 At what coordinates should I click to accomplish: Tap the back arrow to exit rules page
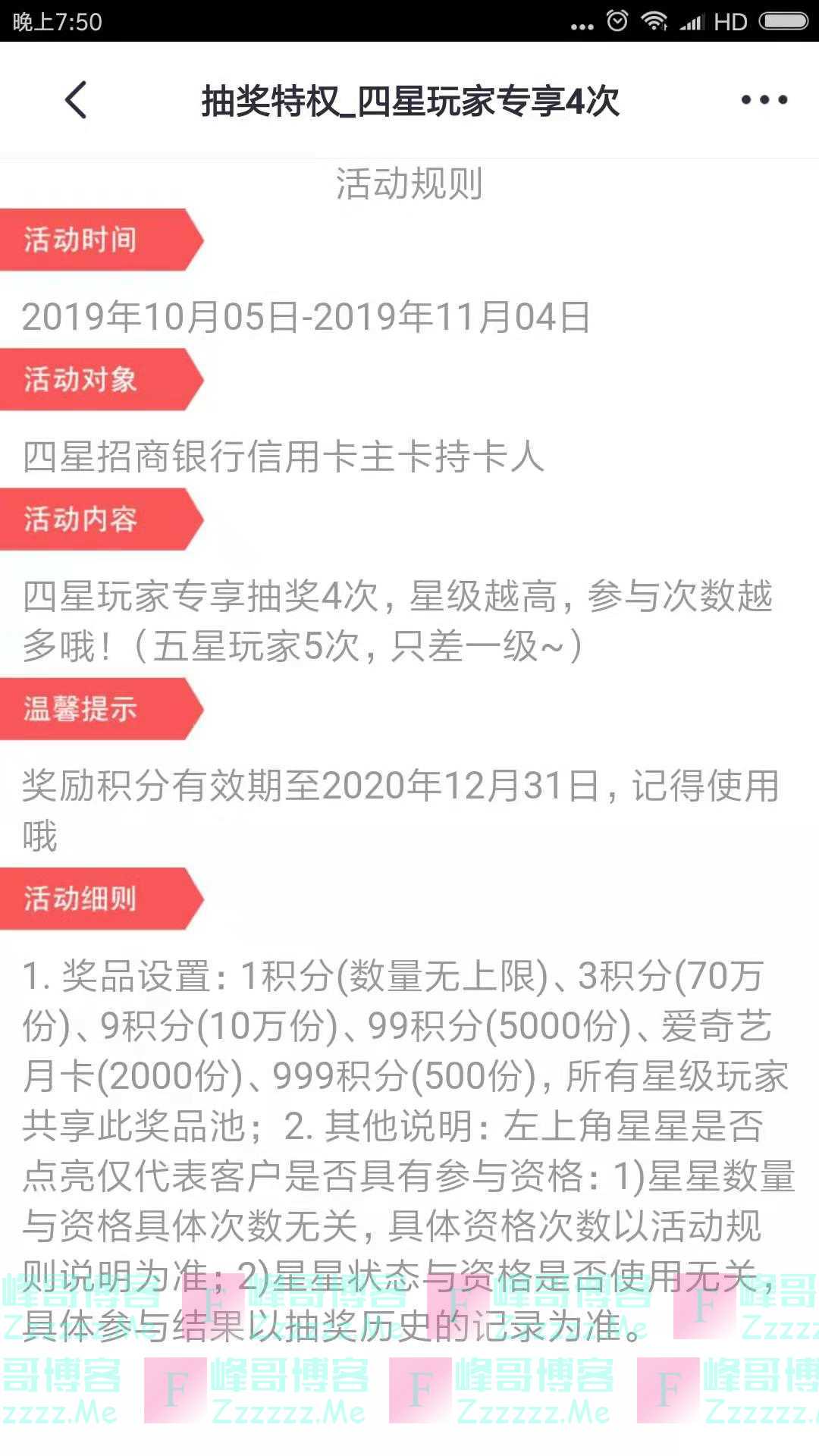(x=74, y=99)
